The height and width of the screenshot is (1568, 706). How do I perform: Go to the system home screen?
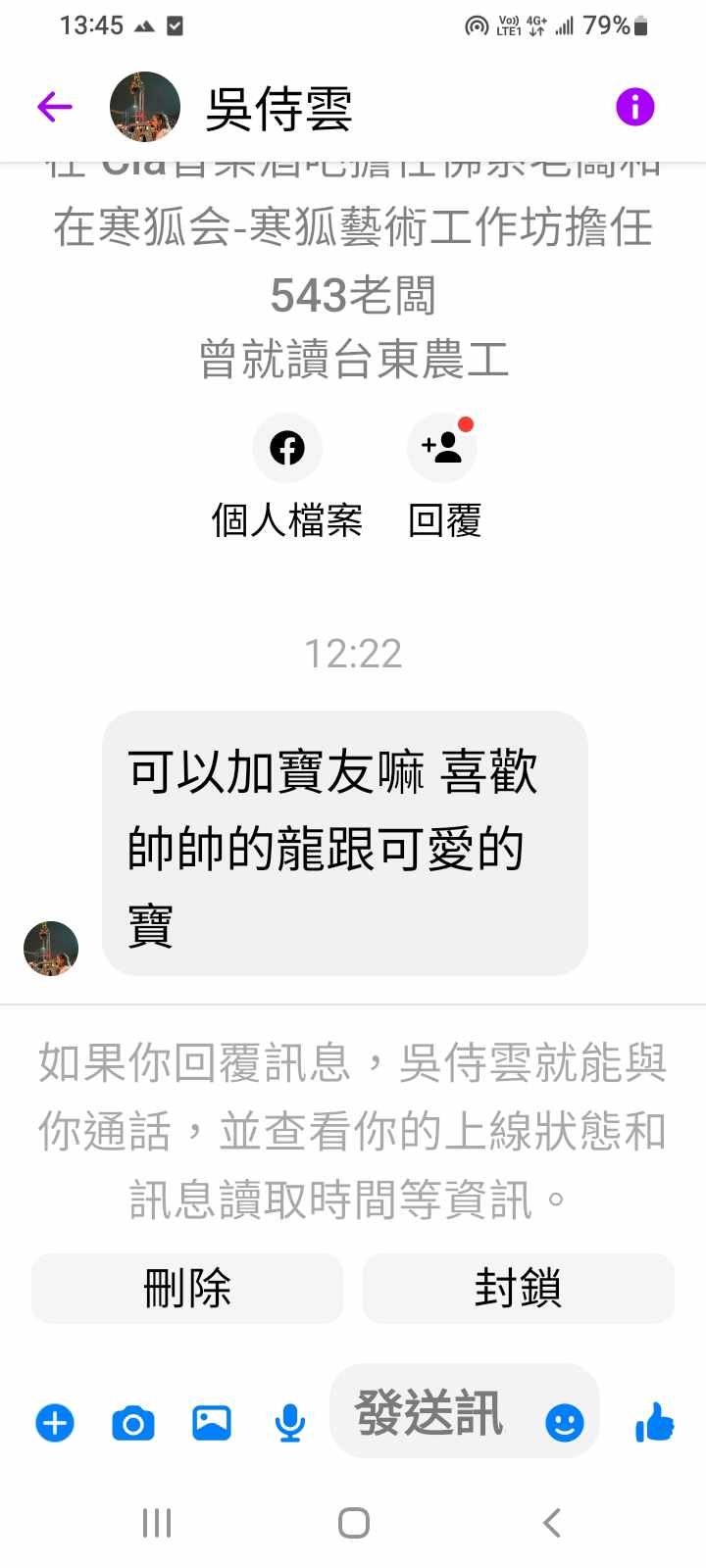[x=353, y=1523]
